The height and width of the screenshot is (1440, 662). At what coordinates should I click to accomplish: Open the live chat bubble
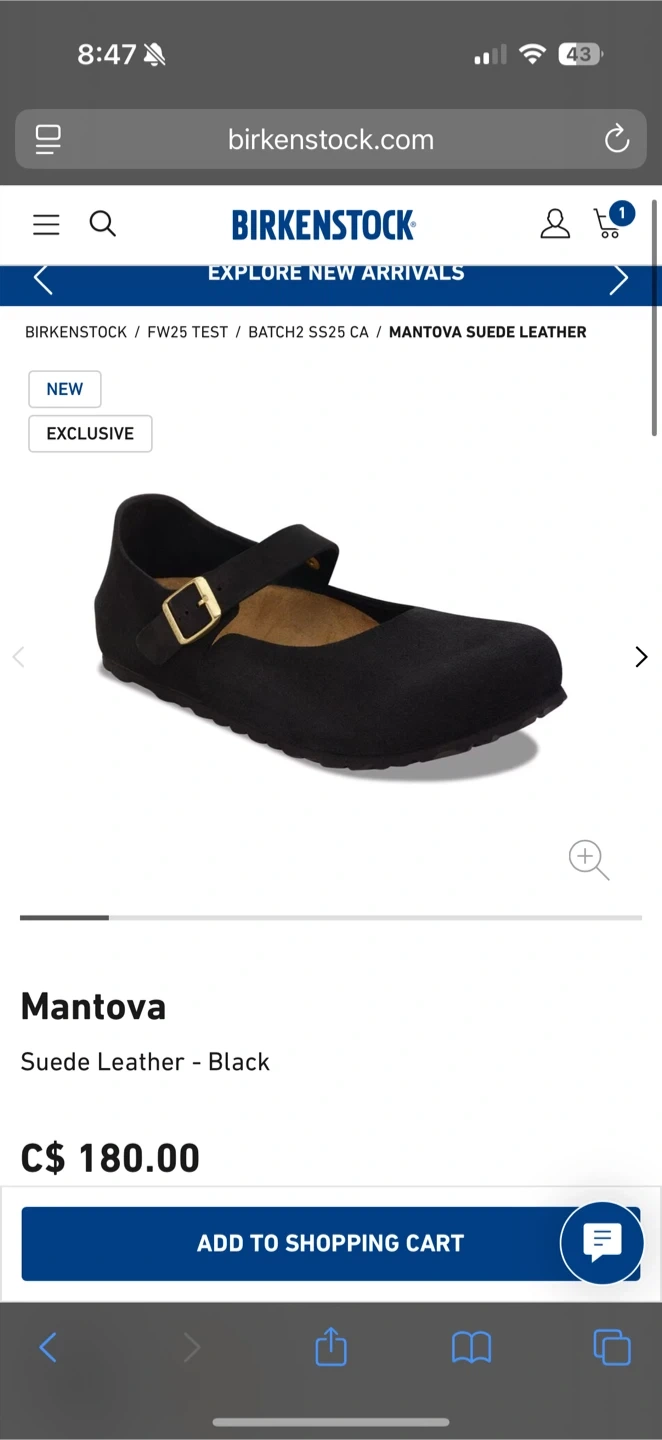[602, 1243]
